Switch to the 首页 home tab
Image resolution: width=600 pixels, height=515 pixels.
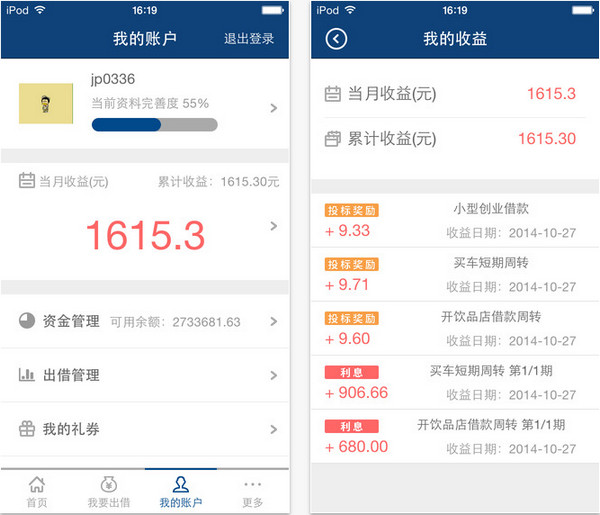click(x=37, y=491)
